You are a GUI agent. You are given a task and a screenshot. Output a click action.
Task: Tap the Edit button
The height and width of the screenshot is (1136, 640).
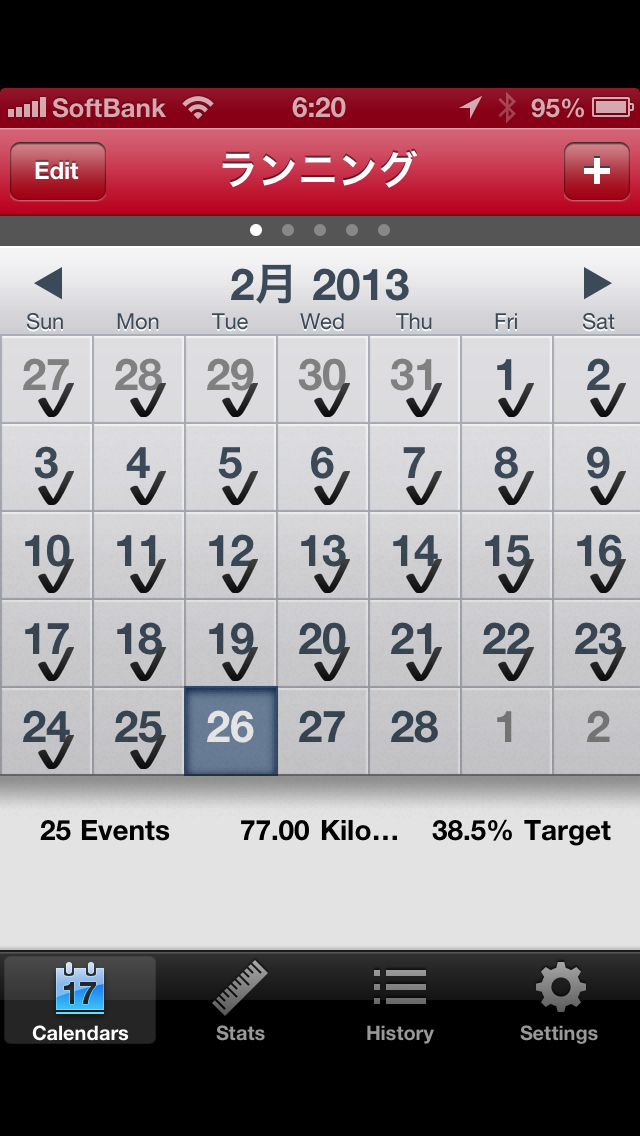[58, 171]
